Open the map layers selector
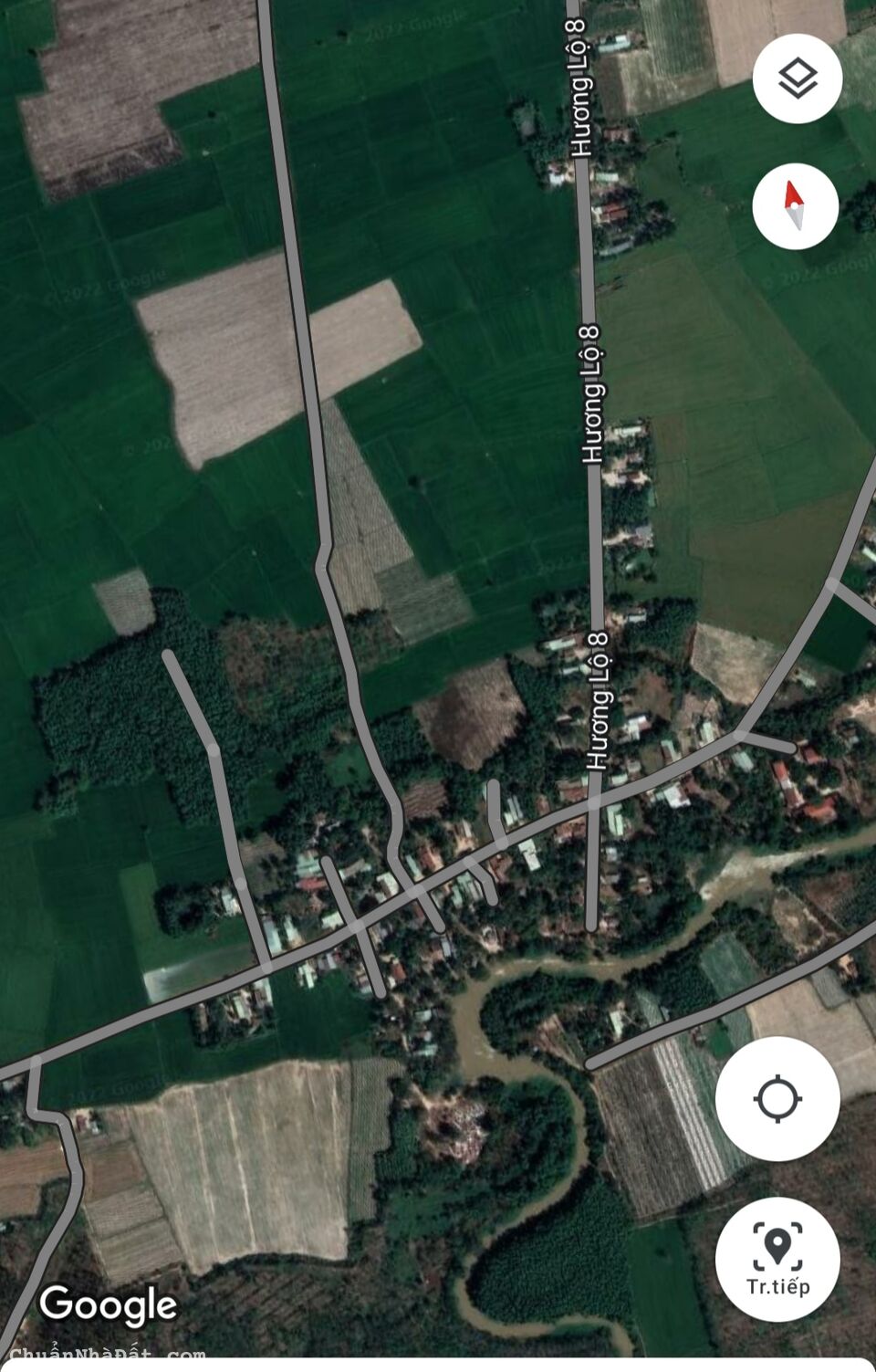Image resolution: width=876 pixels, height=1372 pixels. 797,79
